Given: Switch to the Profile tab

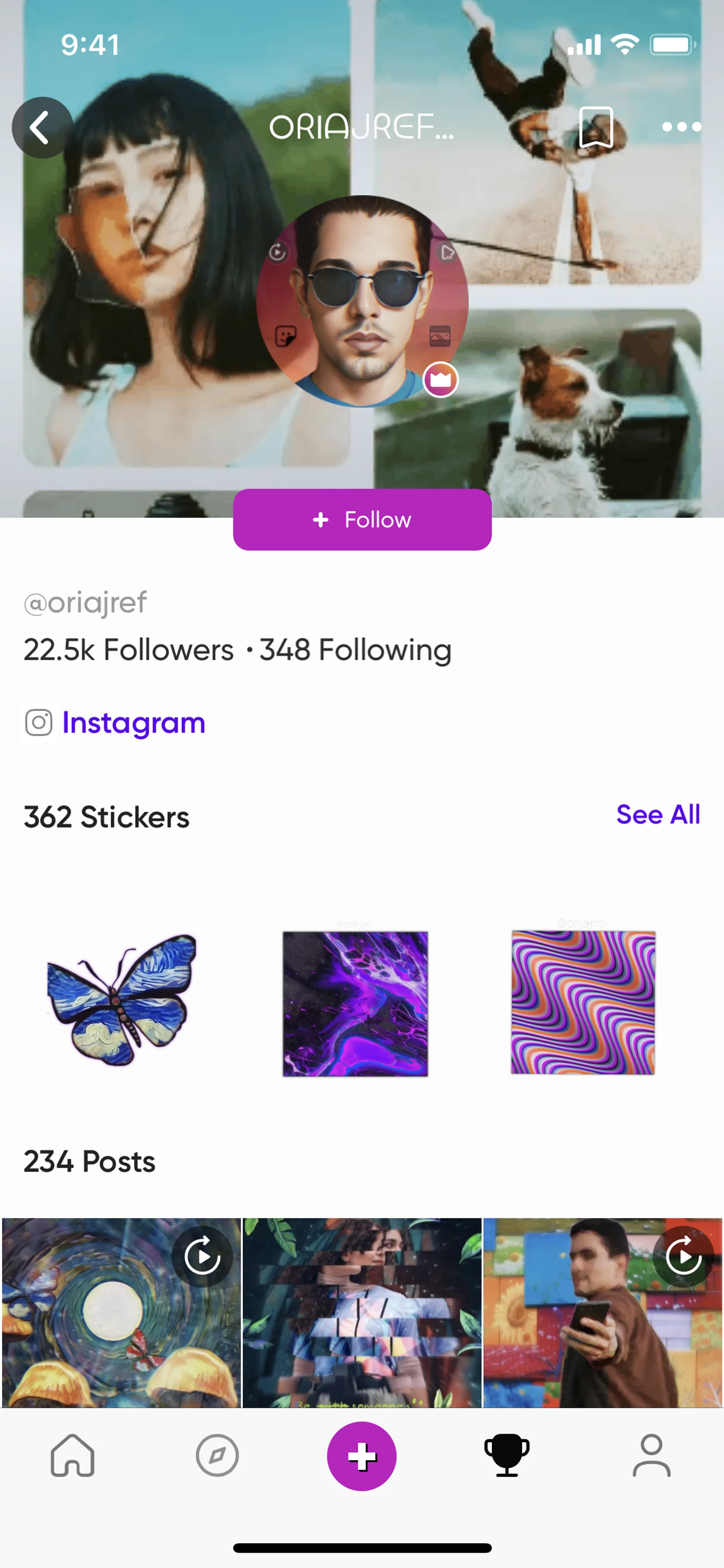Looking at the screenshot, I should coord(651,1456).
